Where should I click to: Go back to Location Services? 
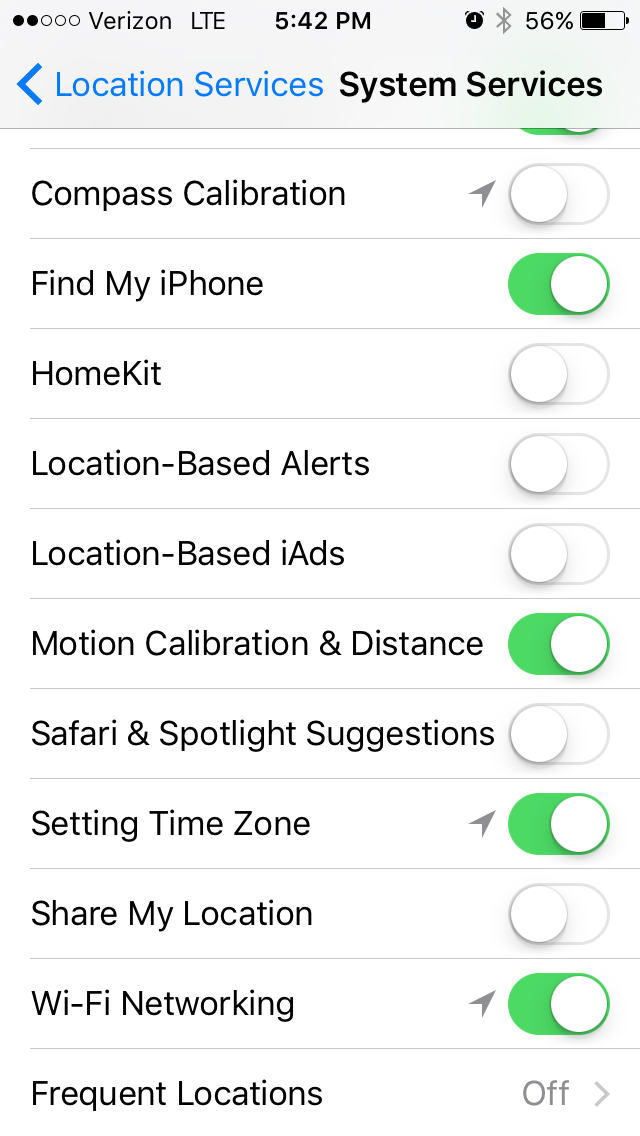coord(170,86)
